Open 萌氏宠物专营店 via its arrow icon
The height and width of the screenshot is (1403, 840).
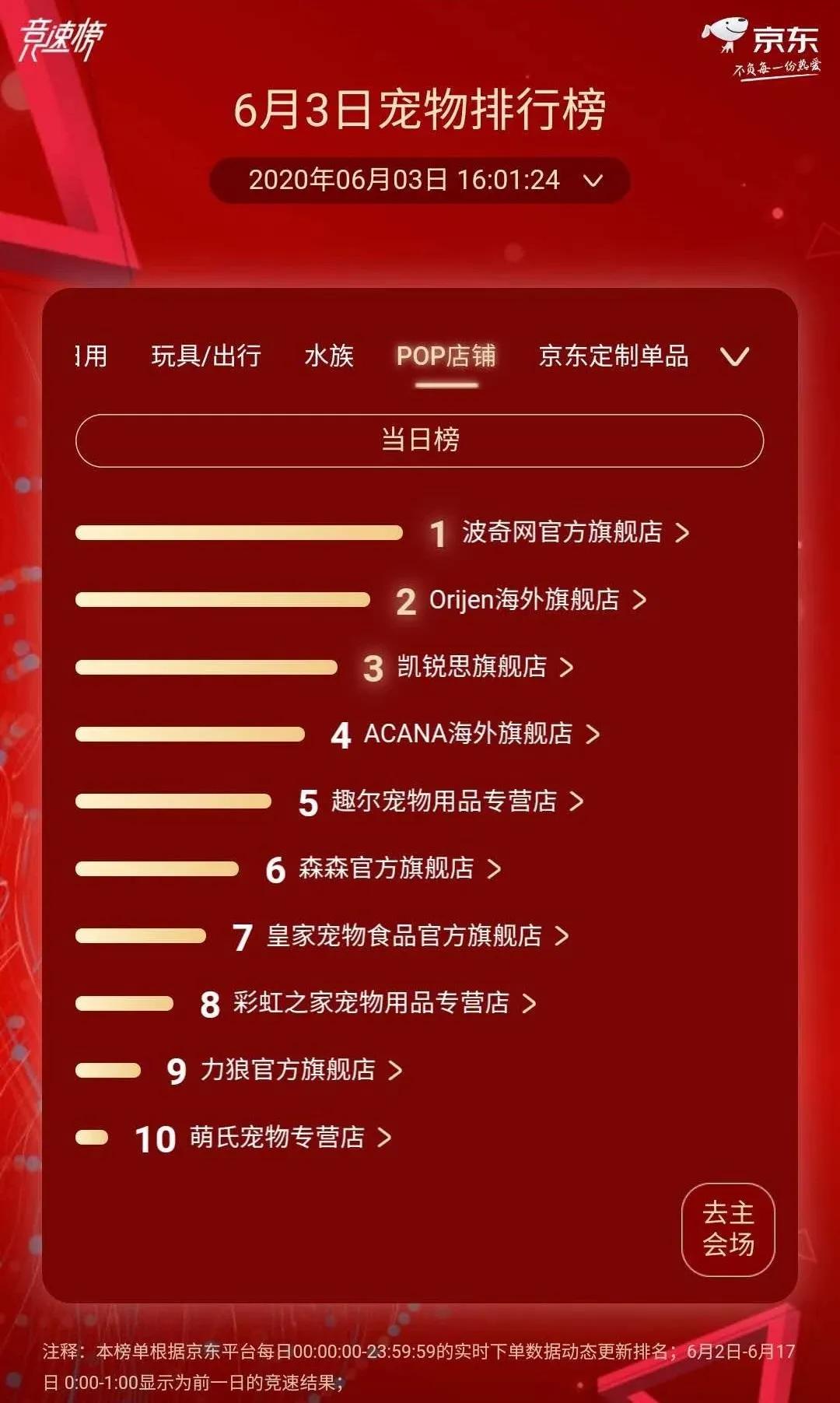pyautogui.click(x=383, y=1137)
